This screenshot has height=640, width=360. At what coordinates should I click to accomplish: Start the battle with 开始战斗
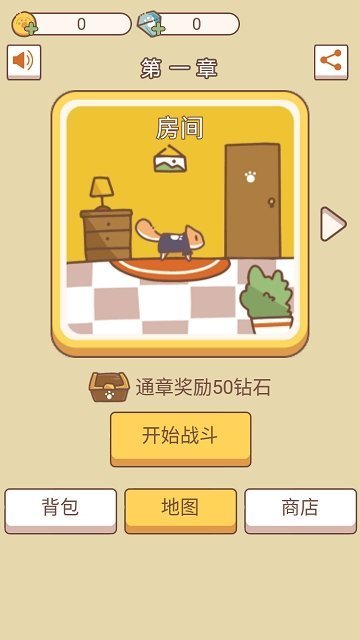pyautogui.click(x=180, y=439)
